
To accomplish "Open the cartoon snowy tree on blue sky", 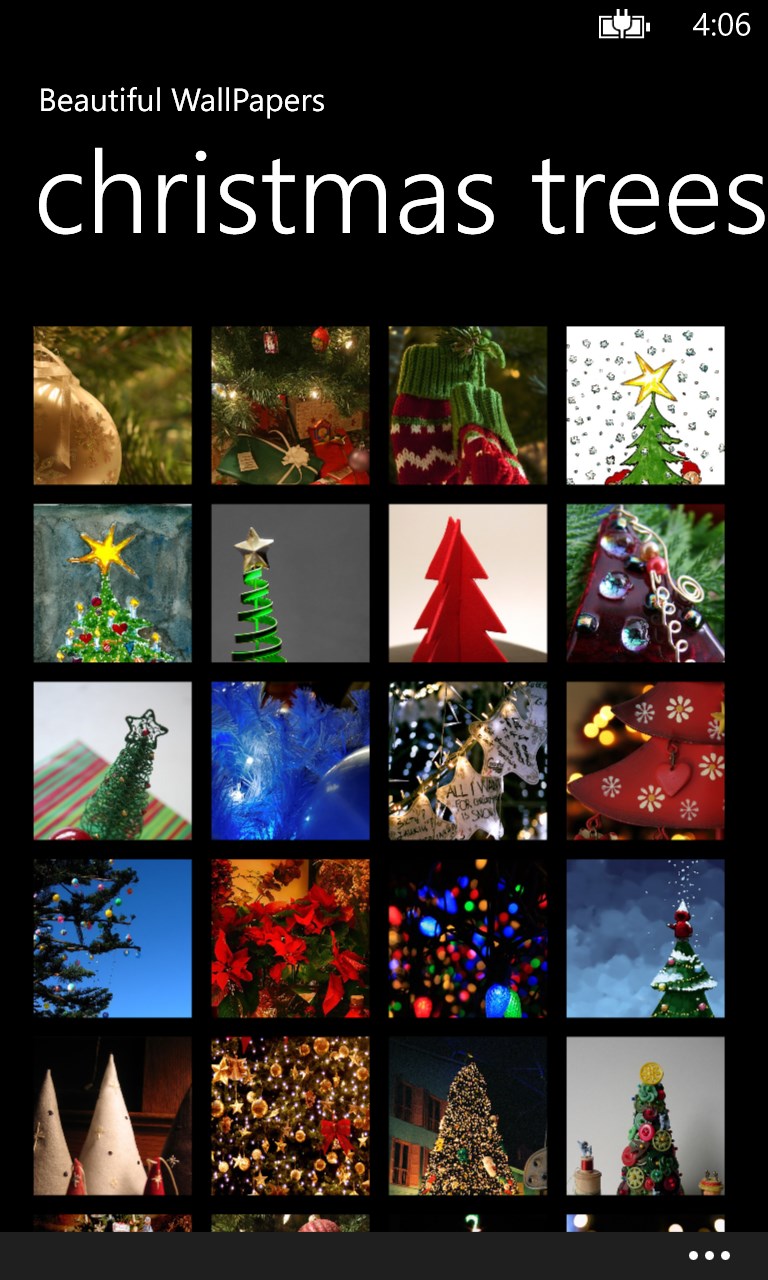I will [x=645, y=938].
